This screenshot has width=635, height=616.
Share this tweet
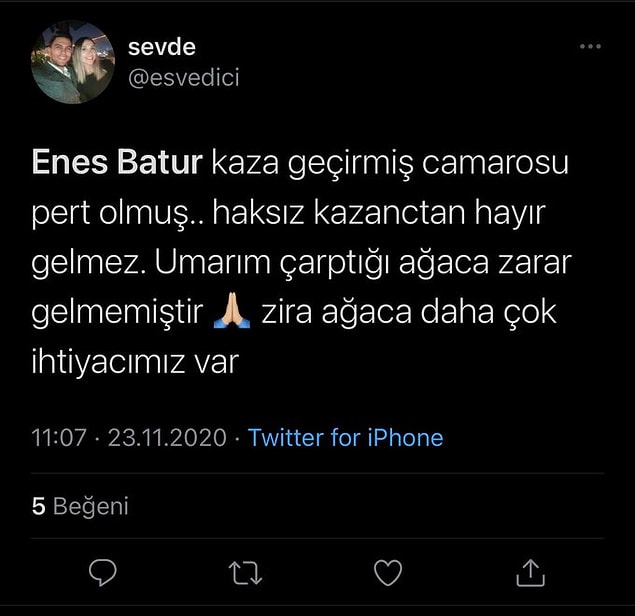(x=530, y=571)
